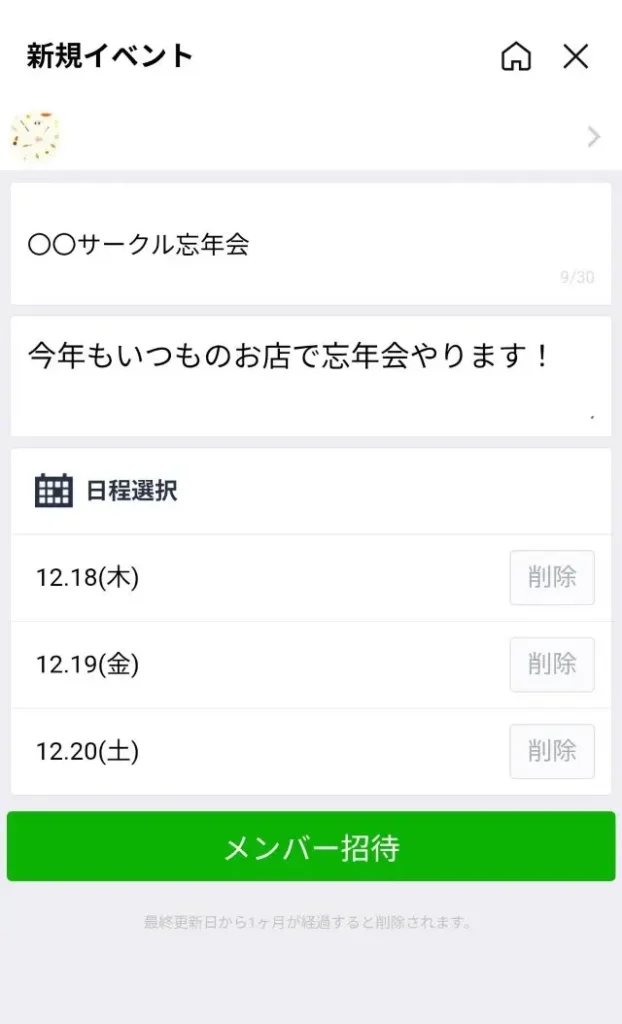Tap the メンバー招待 button
Image resolution: width=622 pixels, height=1024 pixels.
311,847
